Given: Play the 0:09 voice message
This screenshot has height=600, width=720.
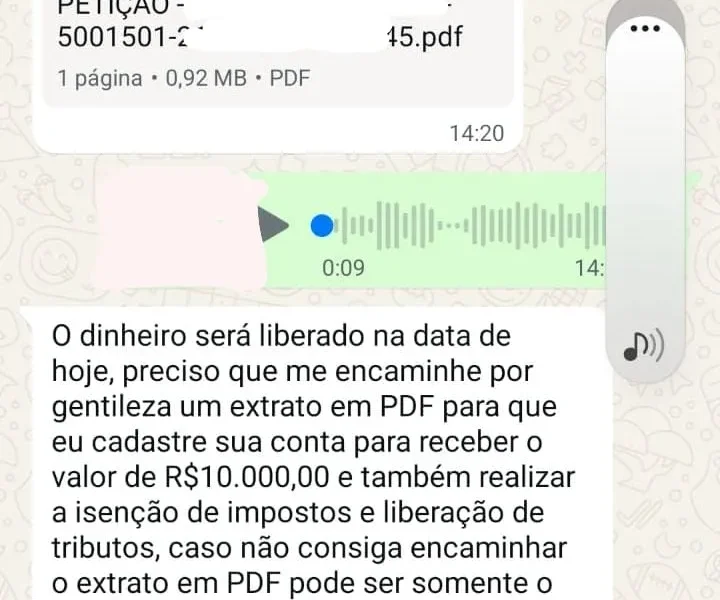Looking at the screenshot, I should click(273, 224).
